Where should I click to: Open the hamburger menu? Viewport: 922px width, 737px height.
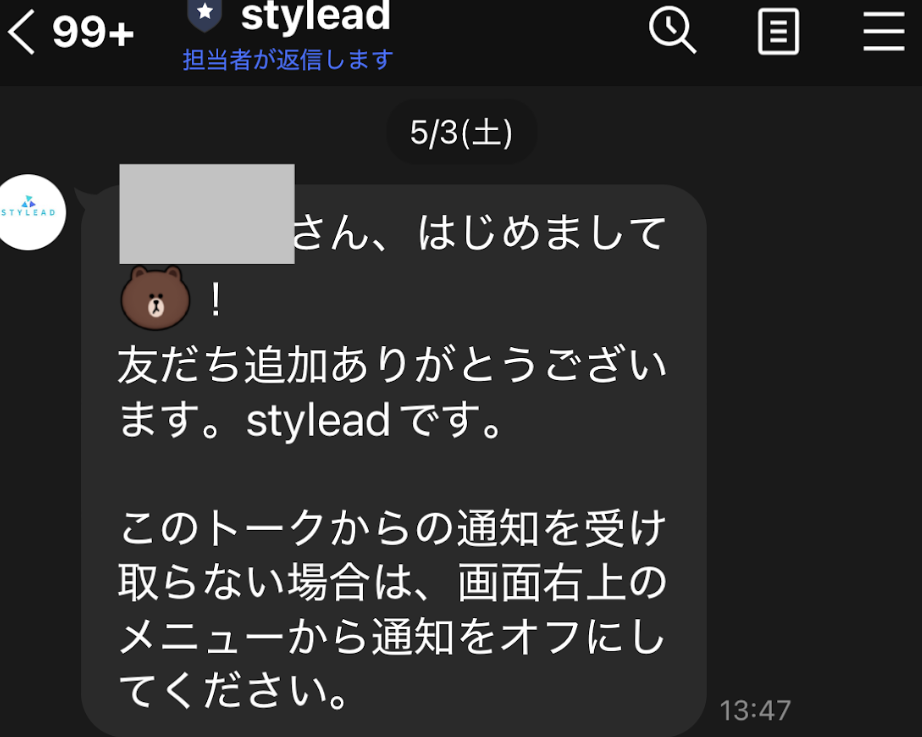[883, 30]
